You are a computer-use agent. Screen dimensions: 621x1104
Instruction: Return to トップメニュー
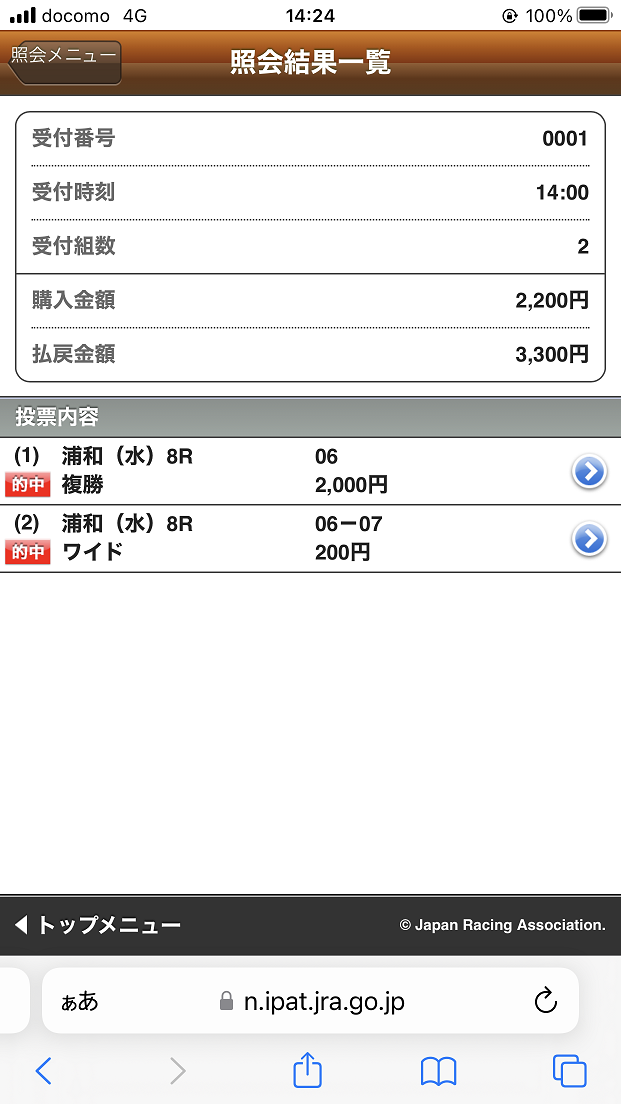tap(98, 925)
